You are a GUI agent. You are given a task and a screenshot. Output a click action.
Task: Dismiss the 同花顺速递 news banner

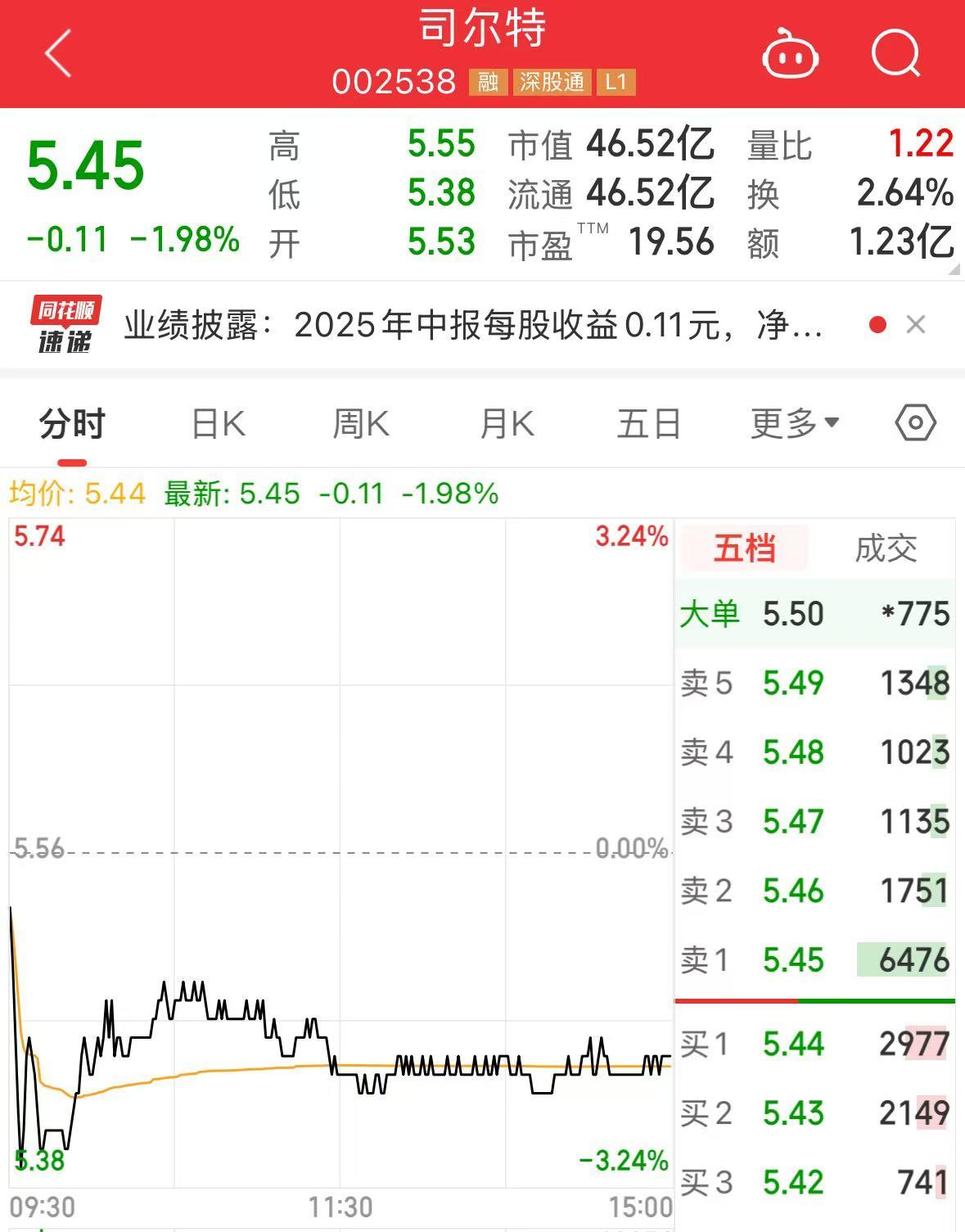point(916,325)
